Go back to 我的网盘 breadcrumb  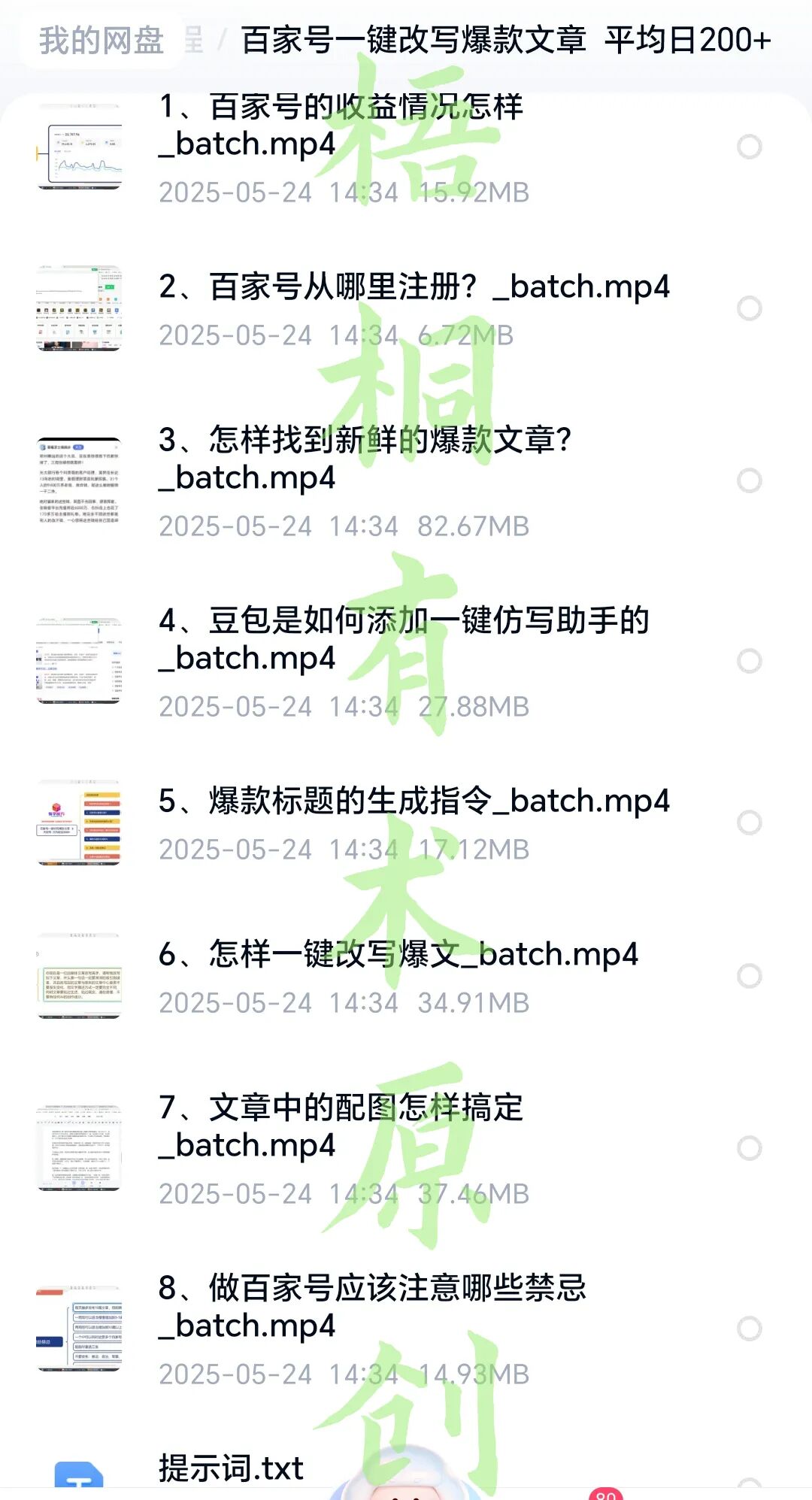pos(101,40)
